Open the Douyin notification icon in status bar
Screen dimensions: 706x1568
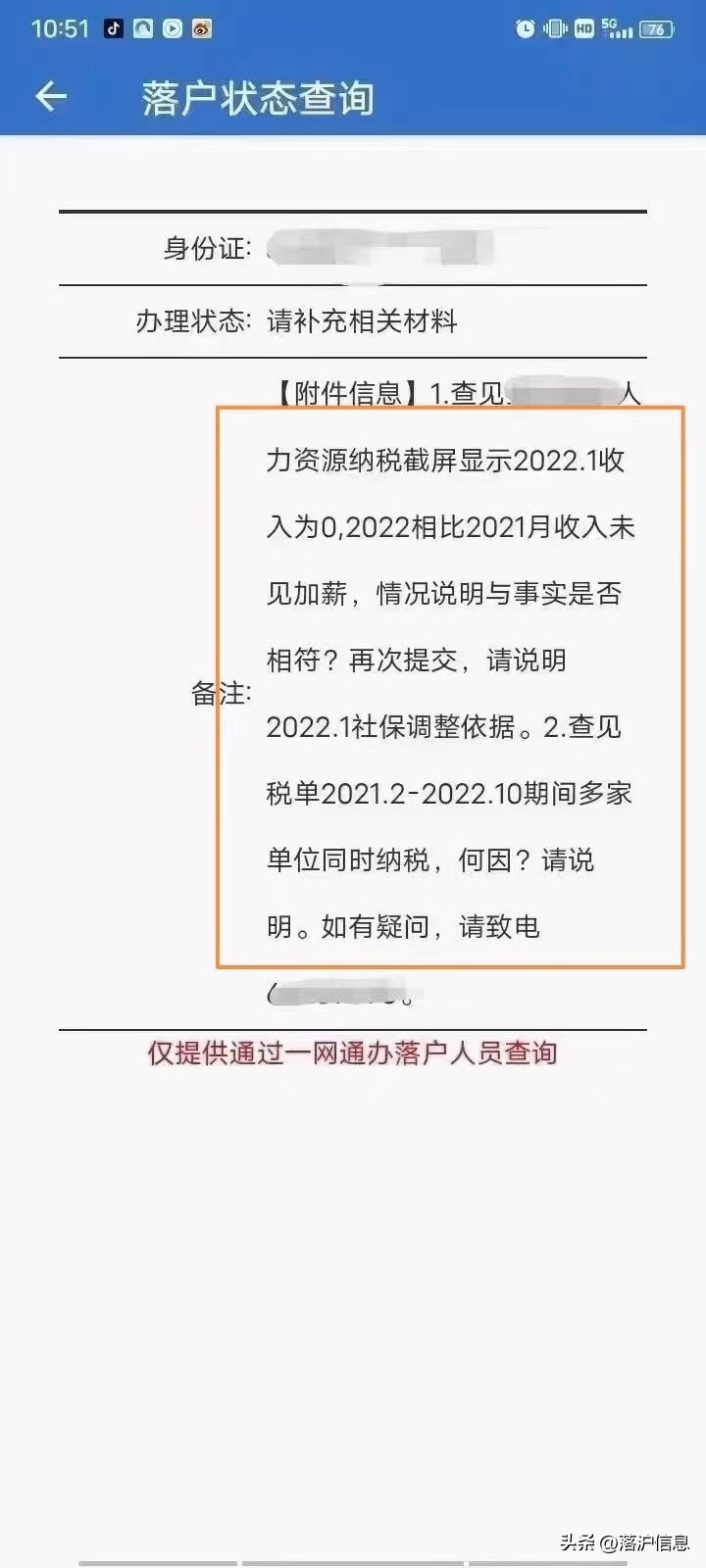113,27
